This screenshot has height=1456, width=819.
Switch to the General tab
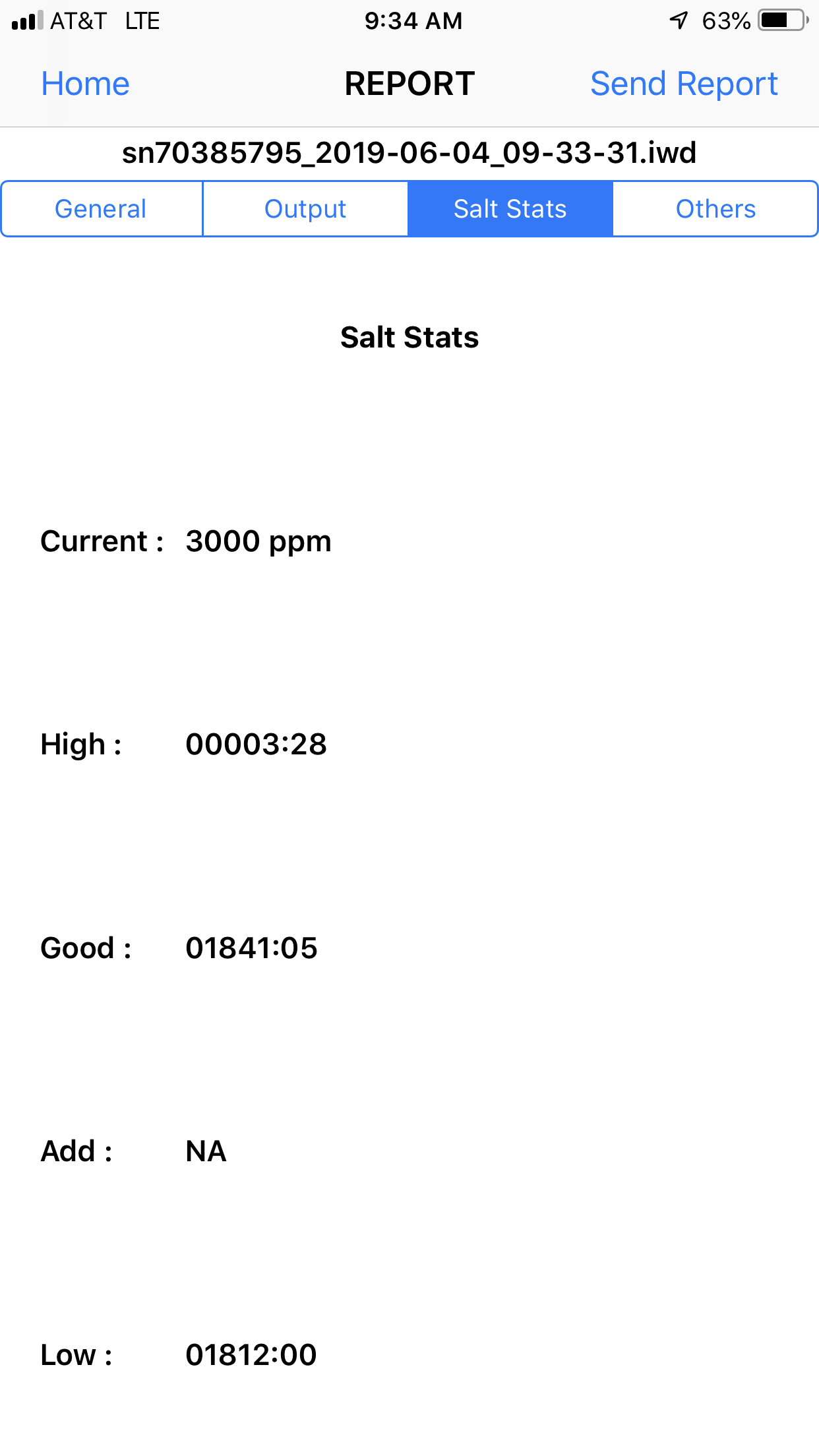(102, 209)
